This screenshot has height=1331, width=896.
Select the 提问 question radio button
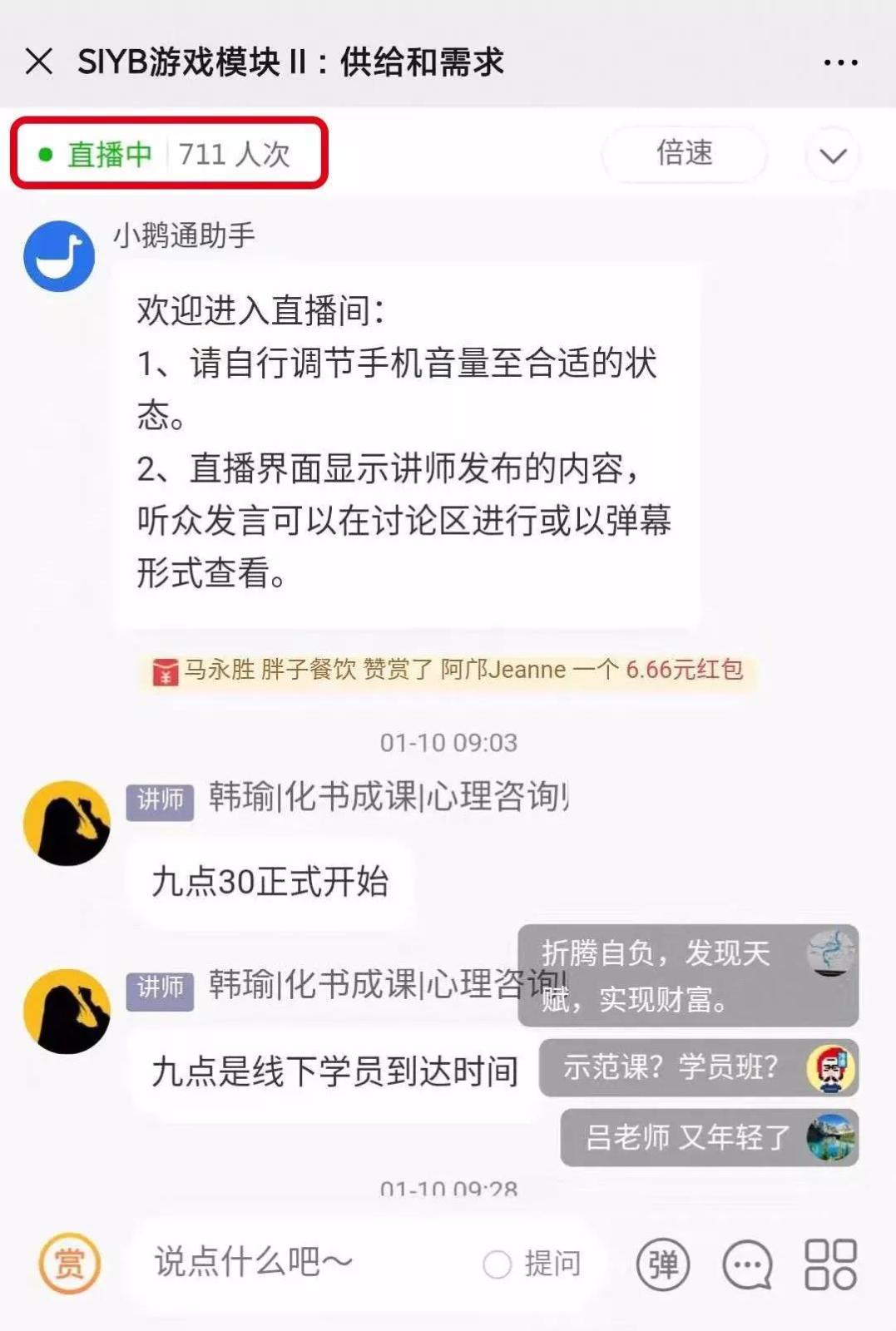498,1264
